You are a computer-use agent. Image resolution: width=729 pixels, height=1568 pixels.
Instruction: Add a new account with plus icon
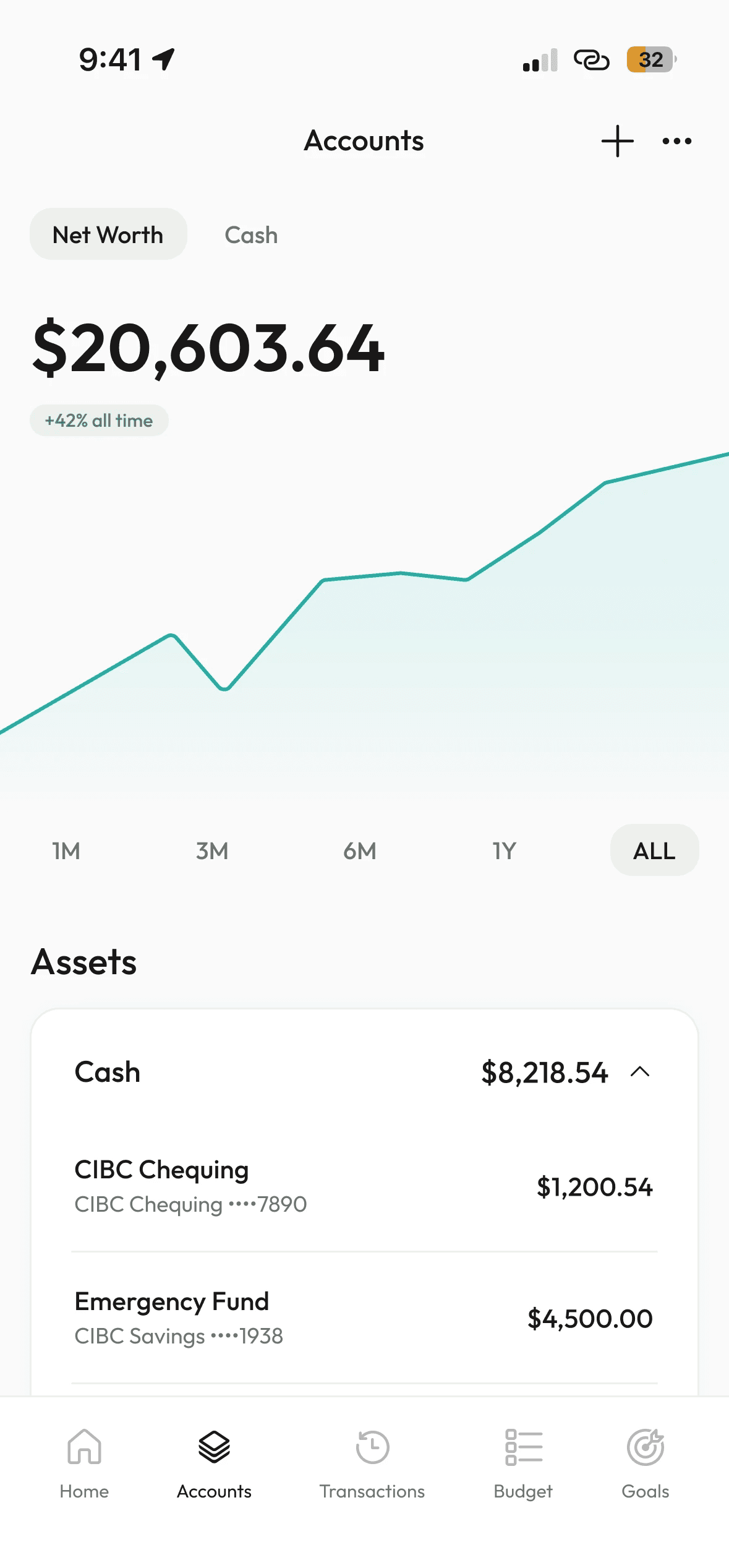click(x=617, y=141)
